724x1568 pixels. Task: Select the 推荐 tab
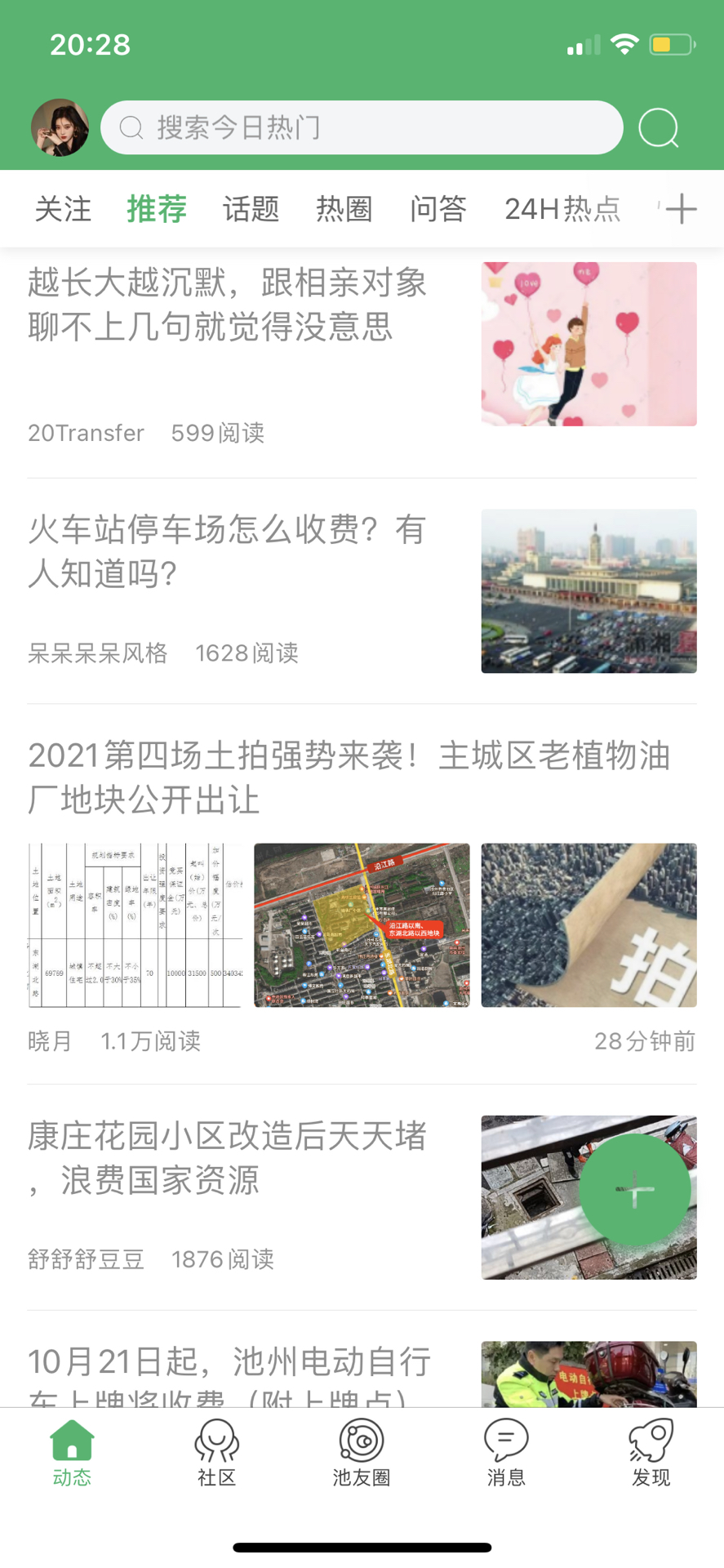[x=157, y=209]
